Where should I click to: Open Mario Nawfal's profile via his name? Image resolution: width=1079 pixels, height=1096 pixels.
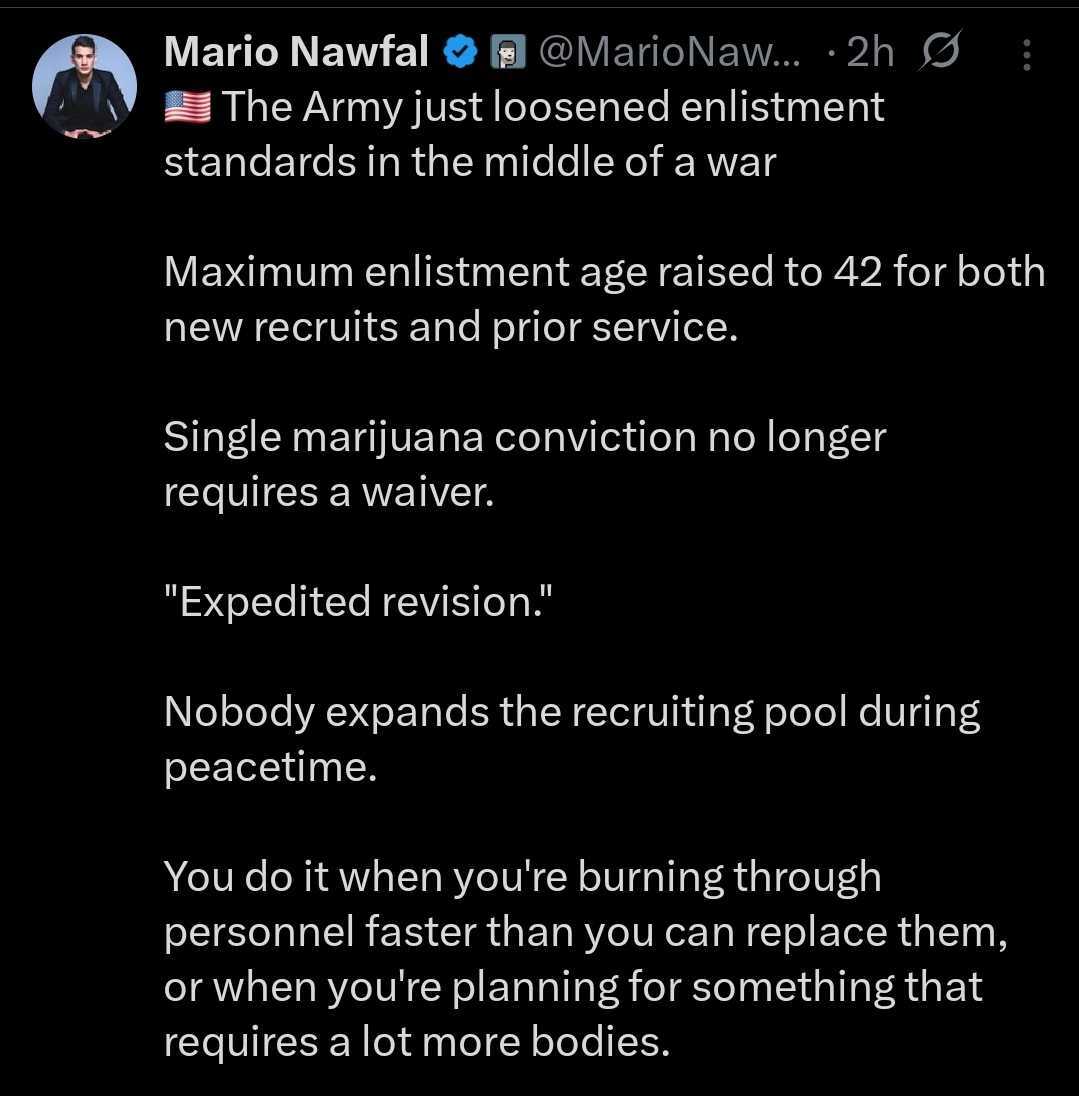point(296,52)
